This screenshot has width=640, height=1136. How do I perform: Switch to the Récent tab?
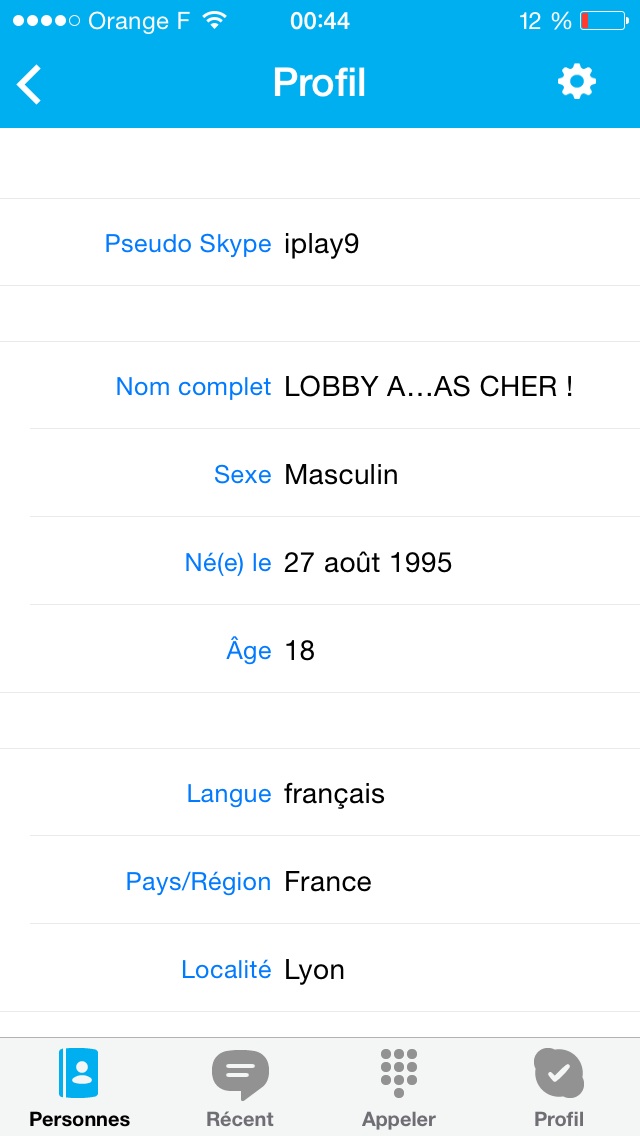240,1087
